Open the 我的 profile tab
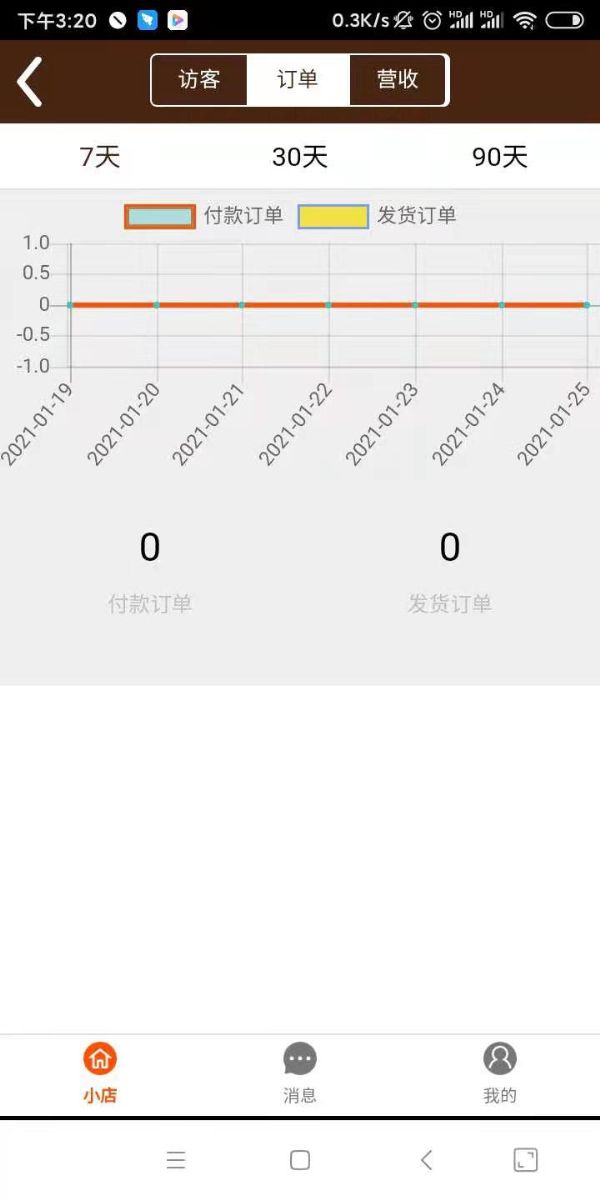This screenshot has width=600, height=1200. coord(500,1072)
